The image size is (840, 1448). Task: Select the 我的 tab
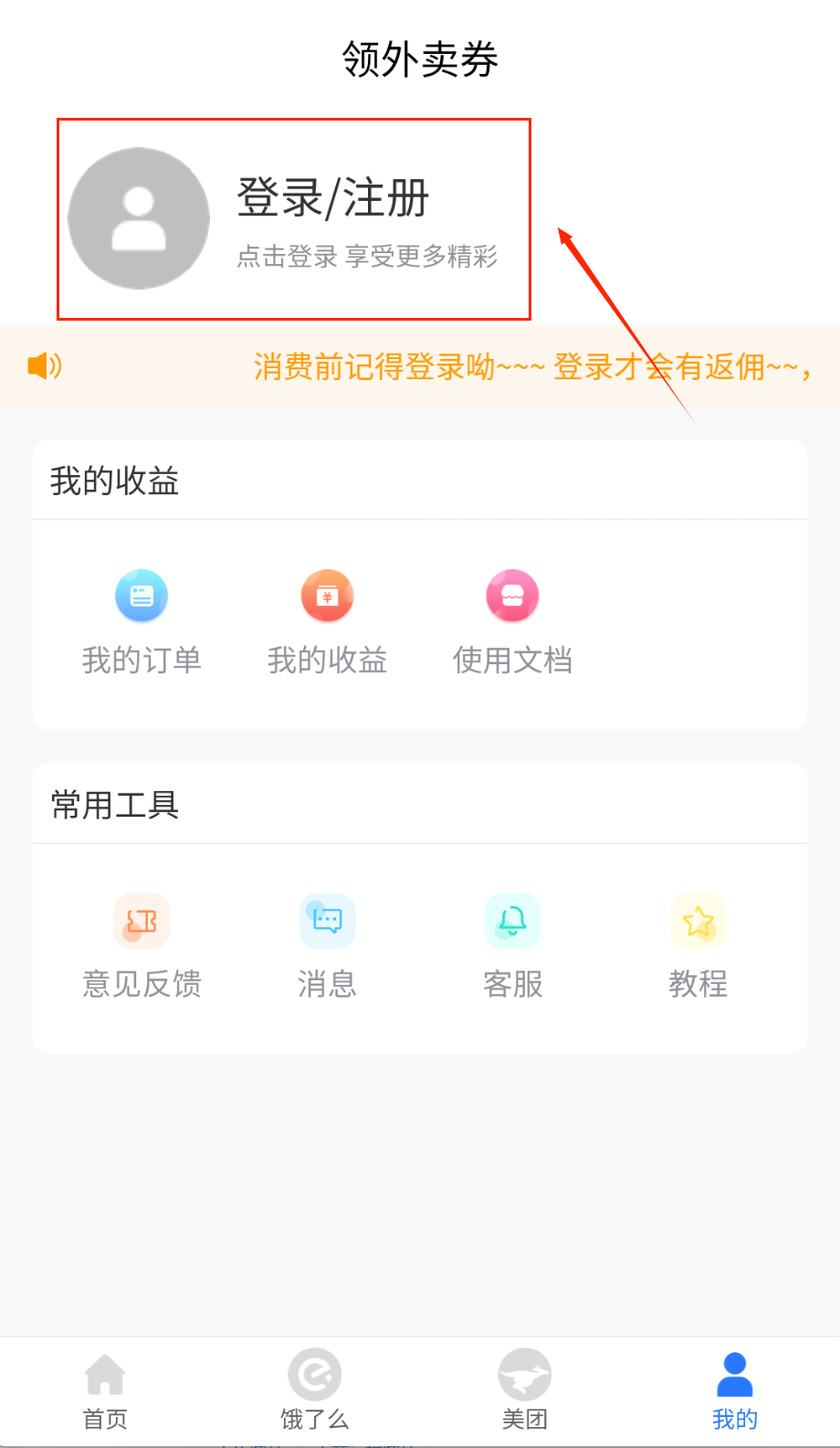[735, 1390]
